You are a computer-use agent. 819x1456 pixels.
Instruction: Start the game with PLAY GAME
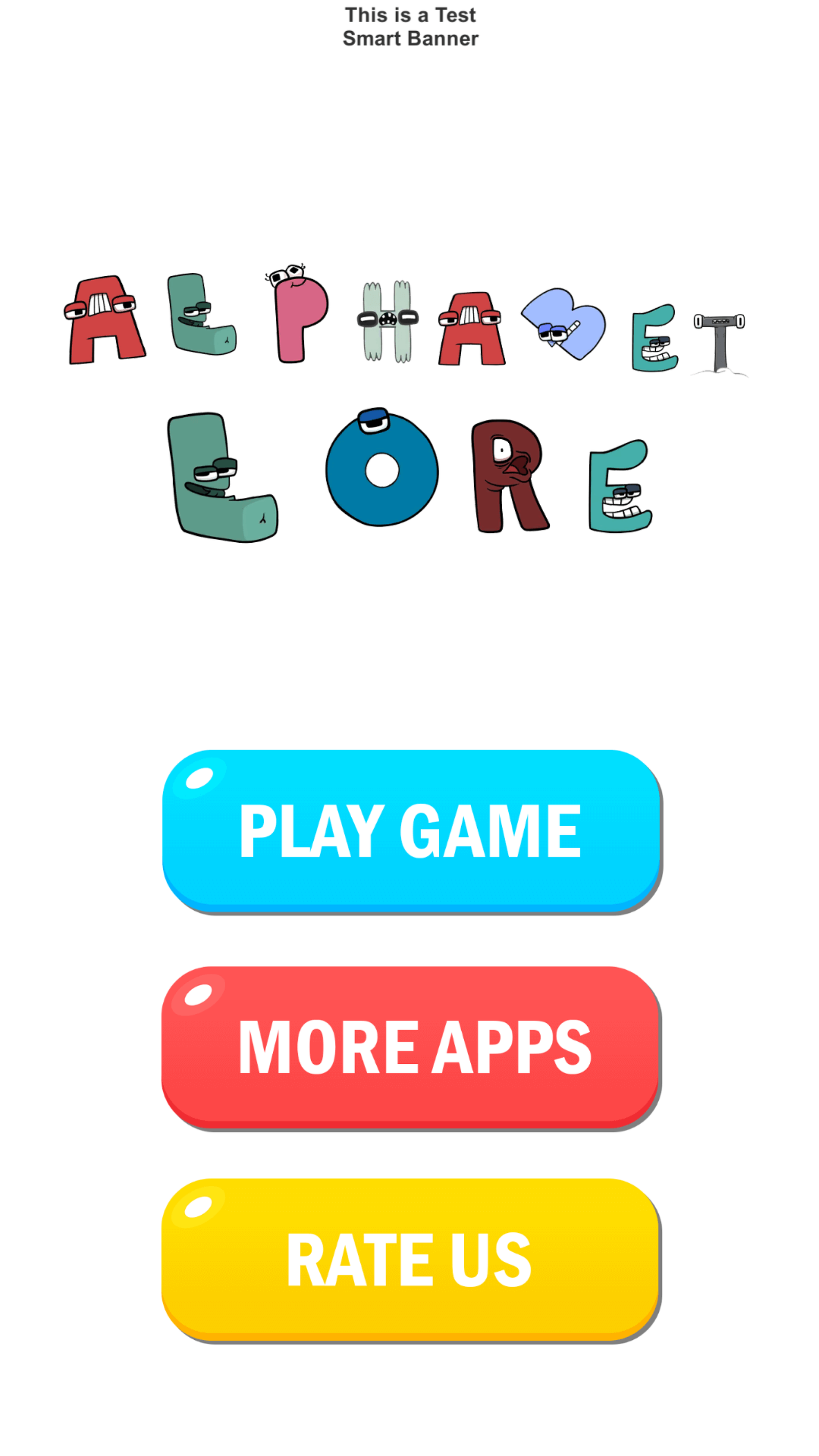(x=411, y=830)
